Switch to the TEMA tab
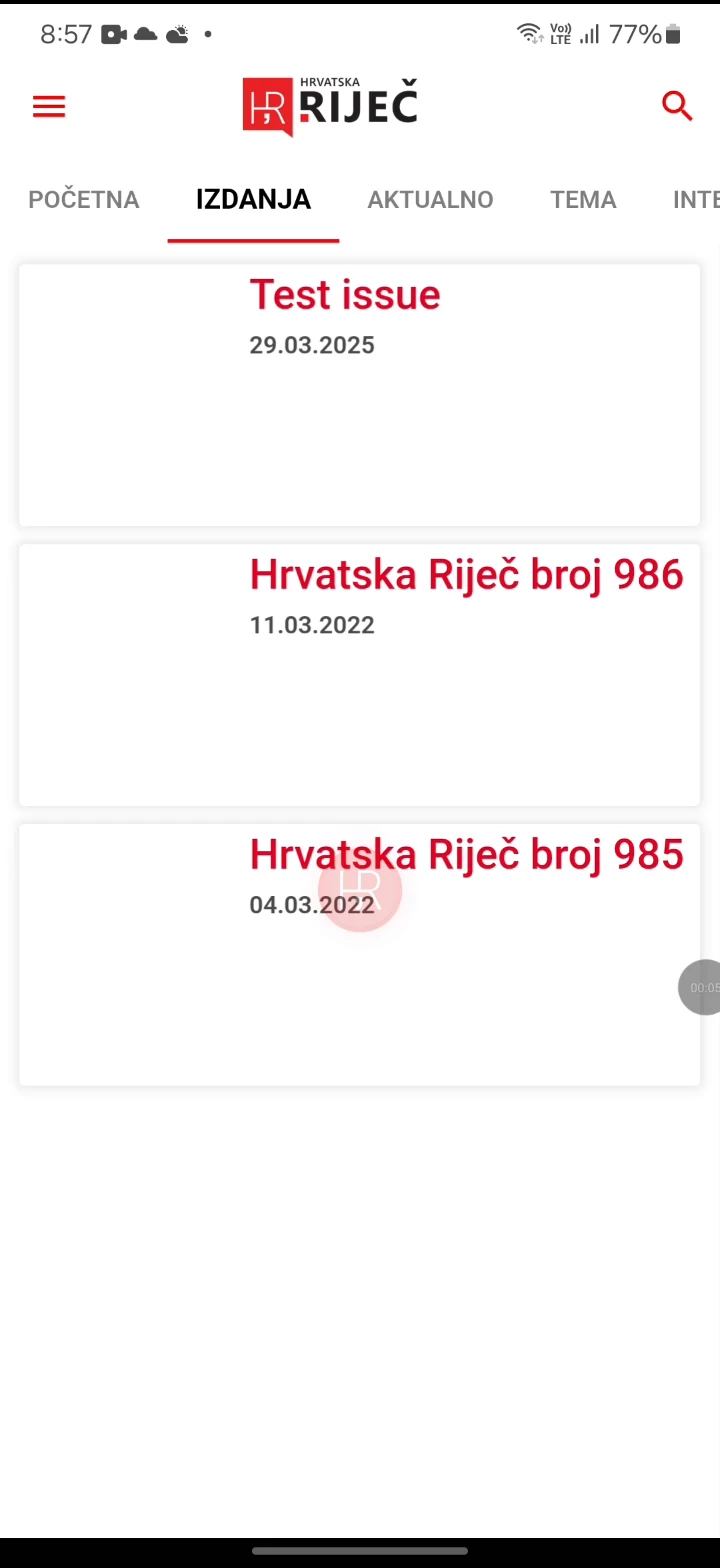The image size is (720, 1568). point(583,200)
